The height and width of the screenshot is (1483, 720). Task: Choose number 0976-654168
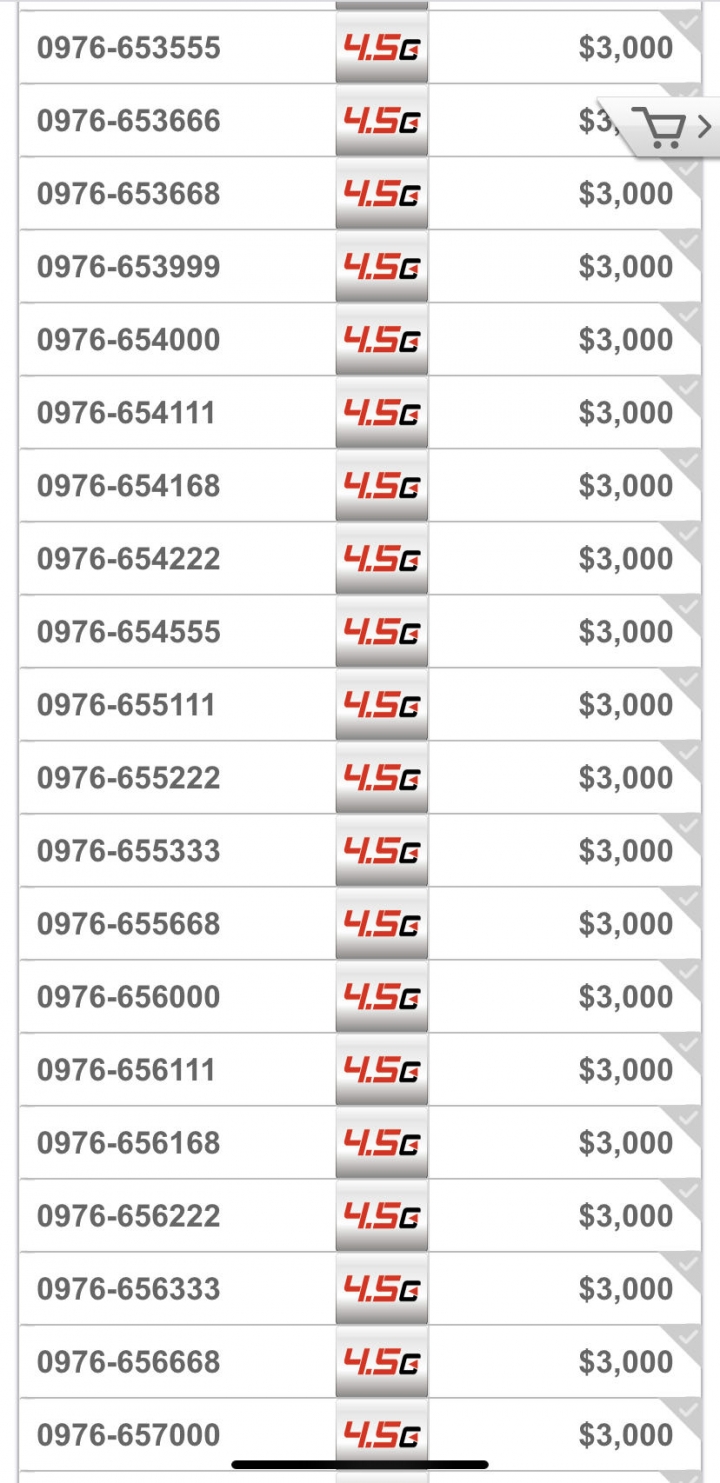click(360, 486)
